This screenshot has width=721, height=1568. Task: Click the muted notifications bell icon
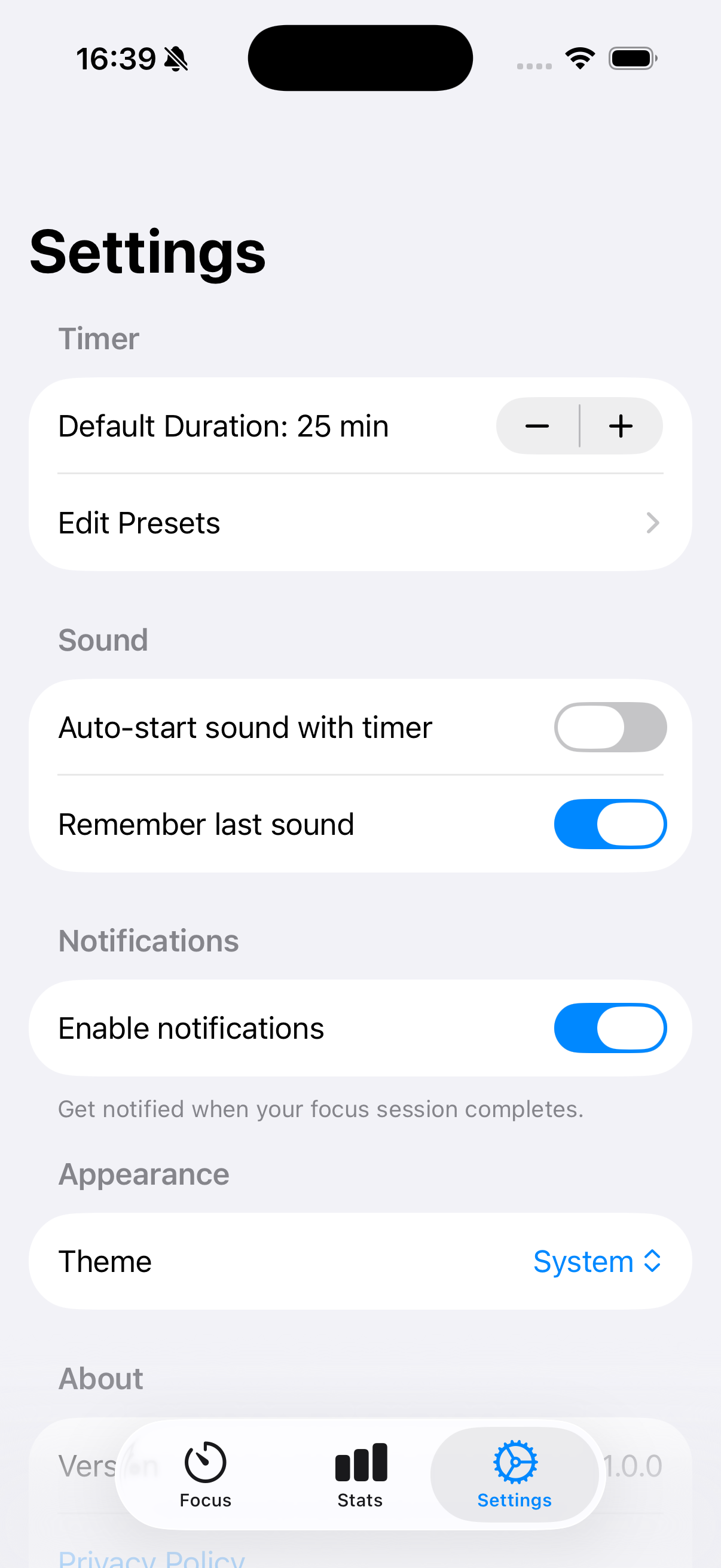(175, 58)
